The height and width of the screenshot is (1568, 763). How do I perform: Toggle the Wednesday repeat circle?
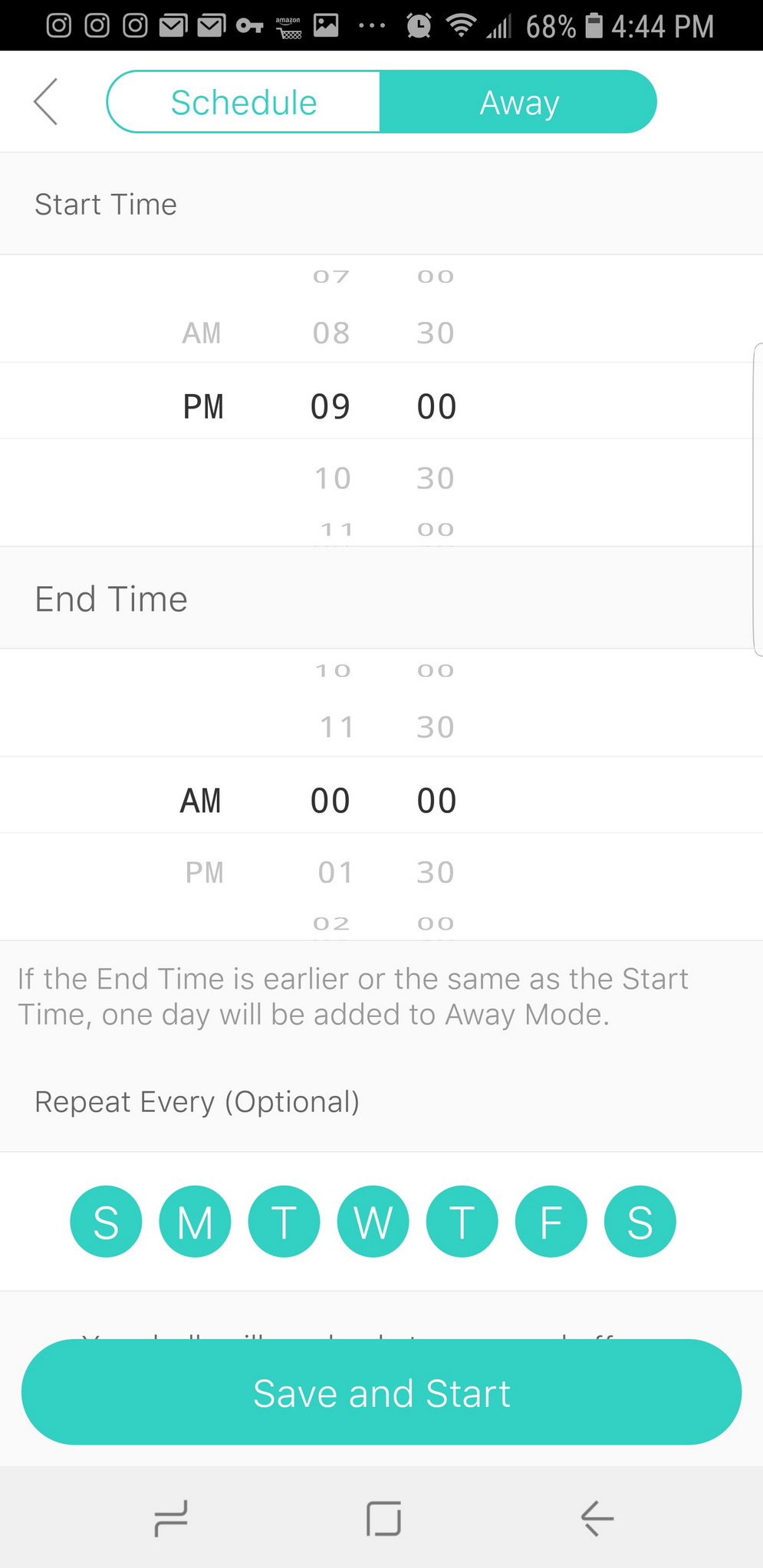pyautogui.click(x=373, y=1222)
